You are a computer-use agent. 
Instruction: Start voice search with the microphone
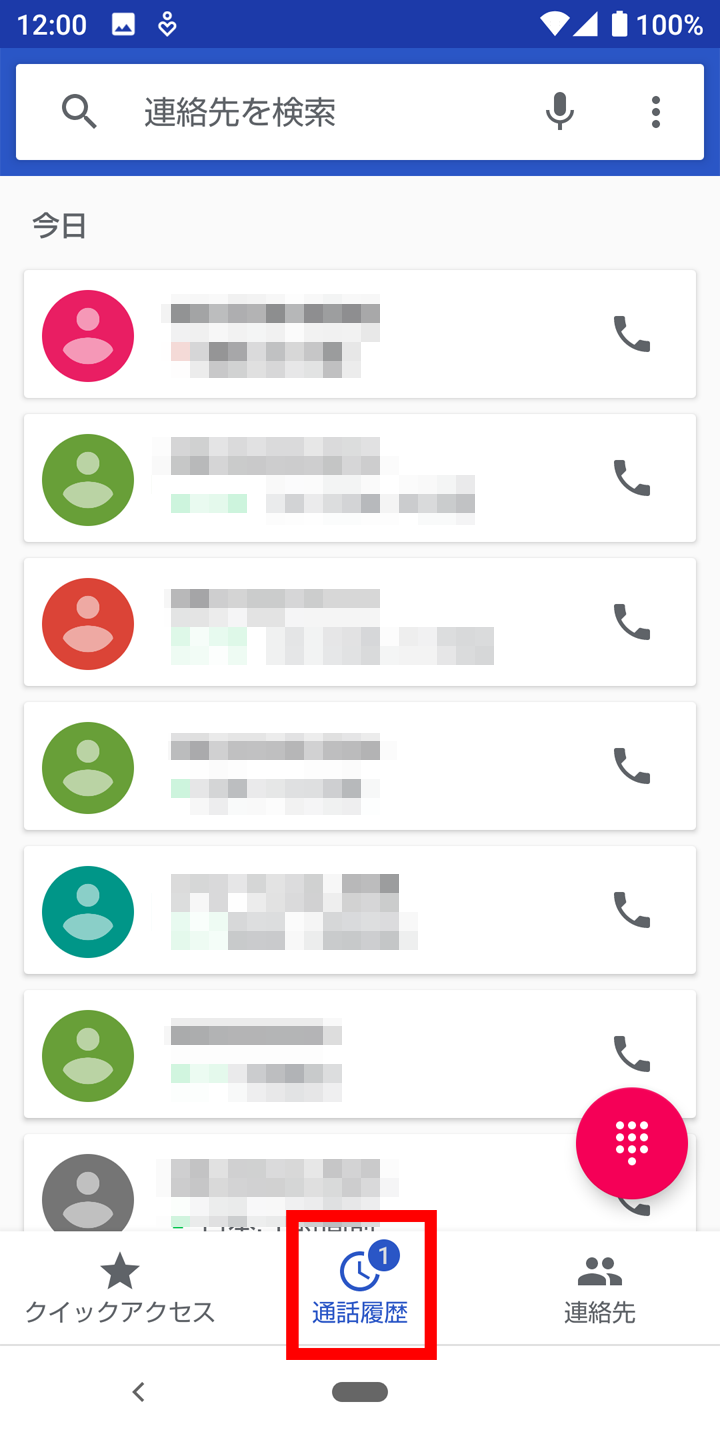click(560, 112)
